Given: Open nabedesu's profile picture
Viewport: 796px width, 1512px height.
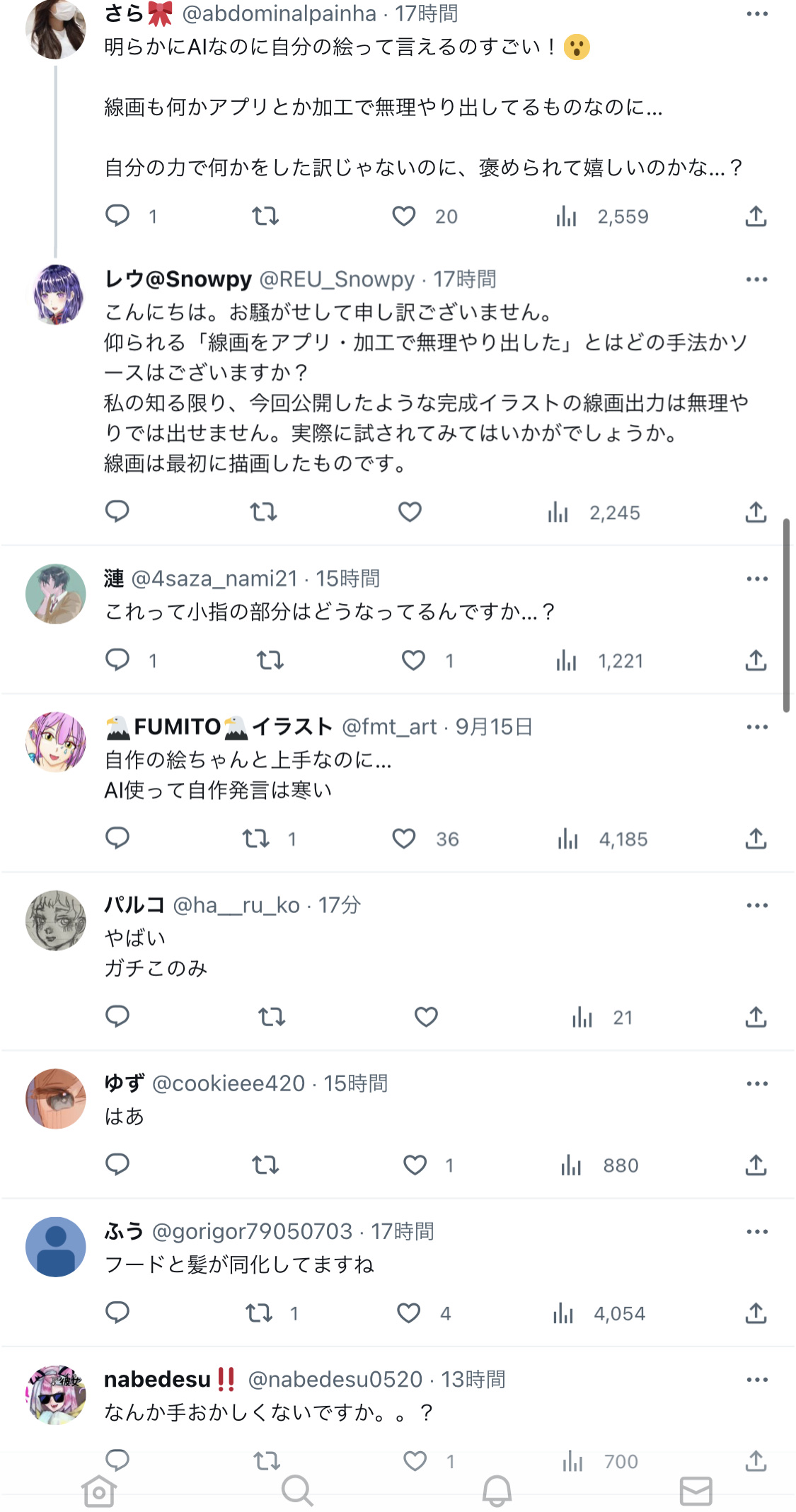Looking at the screenshot, I should (56, 1395).
